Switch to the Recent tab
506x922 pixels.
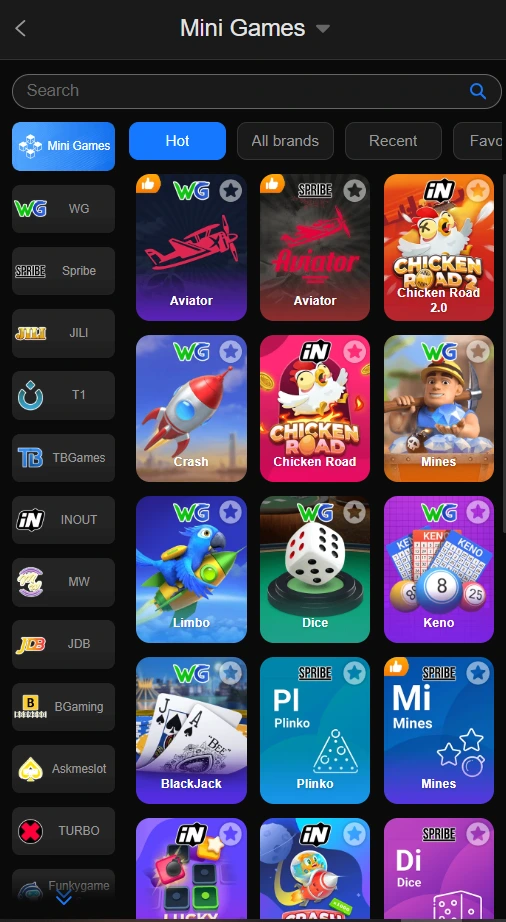tap(393, 141)
